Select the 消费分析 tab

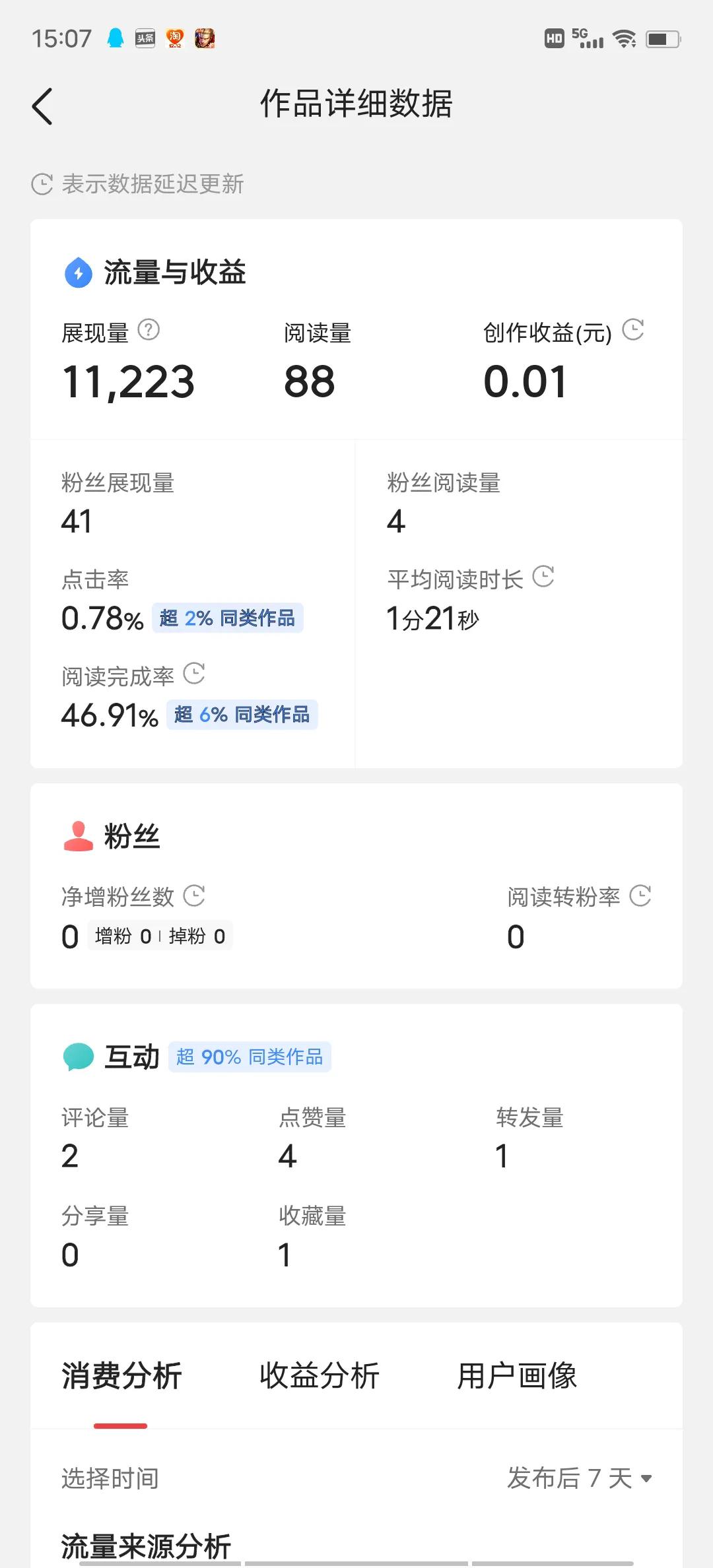click(x=122, y=1375)
